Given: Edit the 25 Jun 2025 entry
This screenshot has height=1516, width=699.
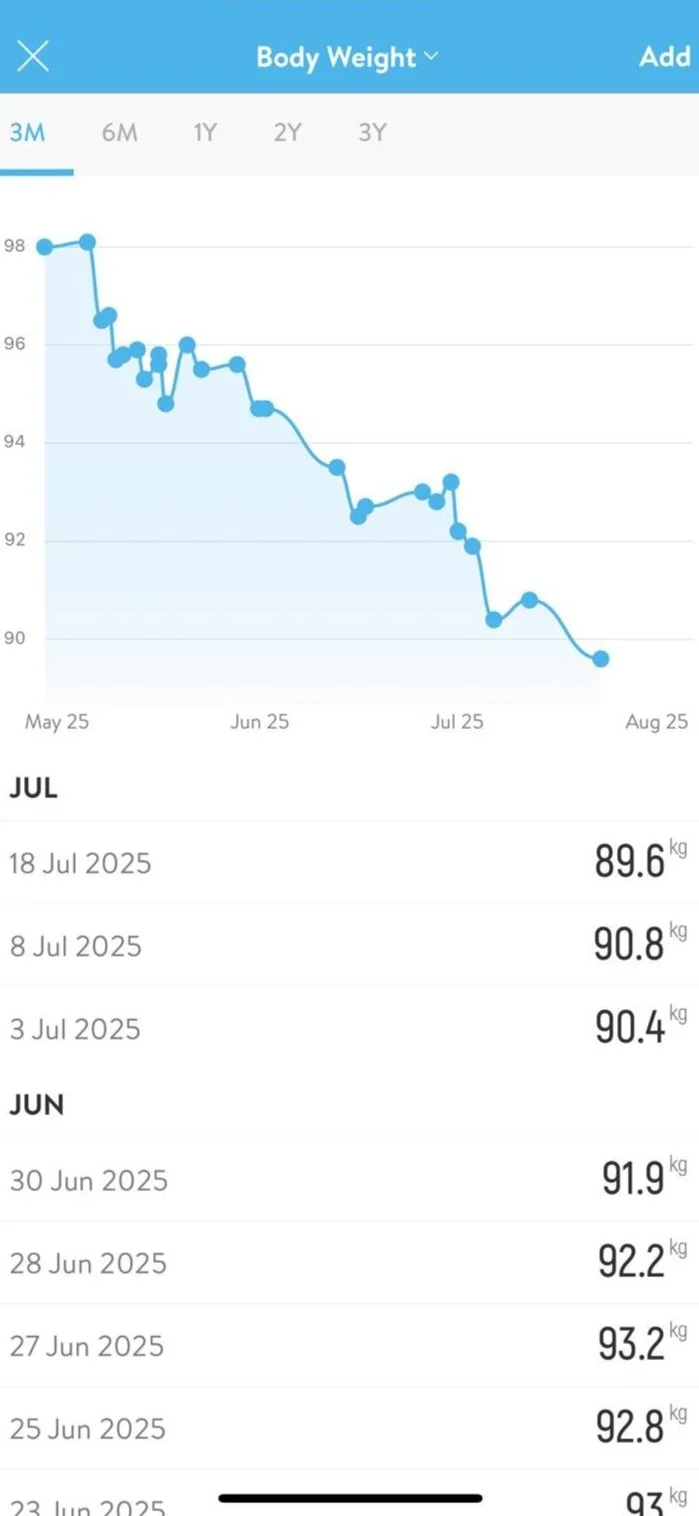Looking at the screenshot, I should click(349, 1429).
